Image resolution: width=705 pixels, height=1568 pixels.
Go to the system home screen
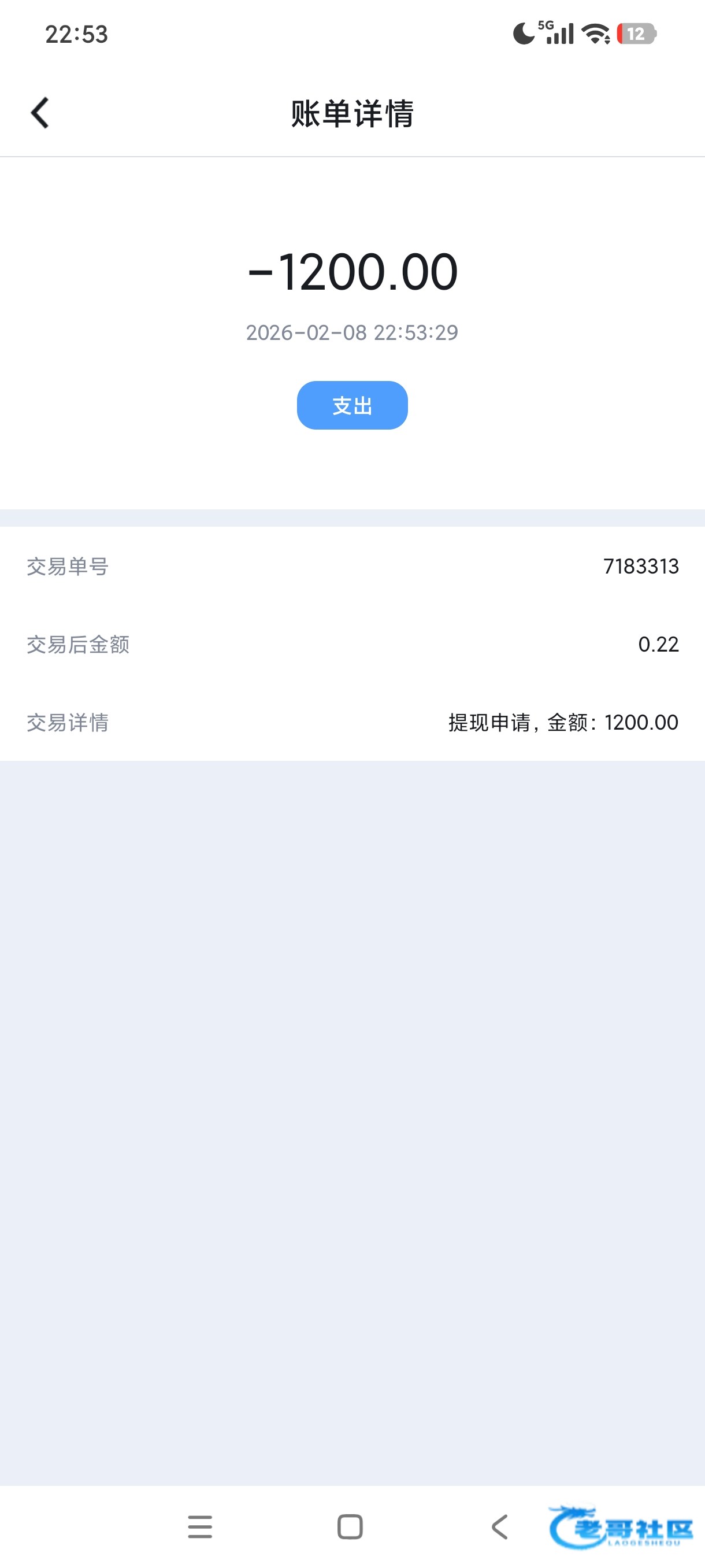click(x=350, y=1526)
